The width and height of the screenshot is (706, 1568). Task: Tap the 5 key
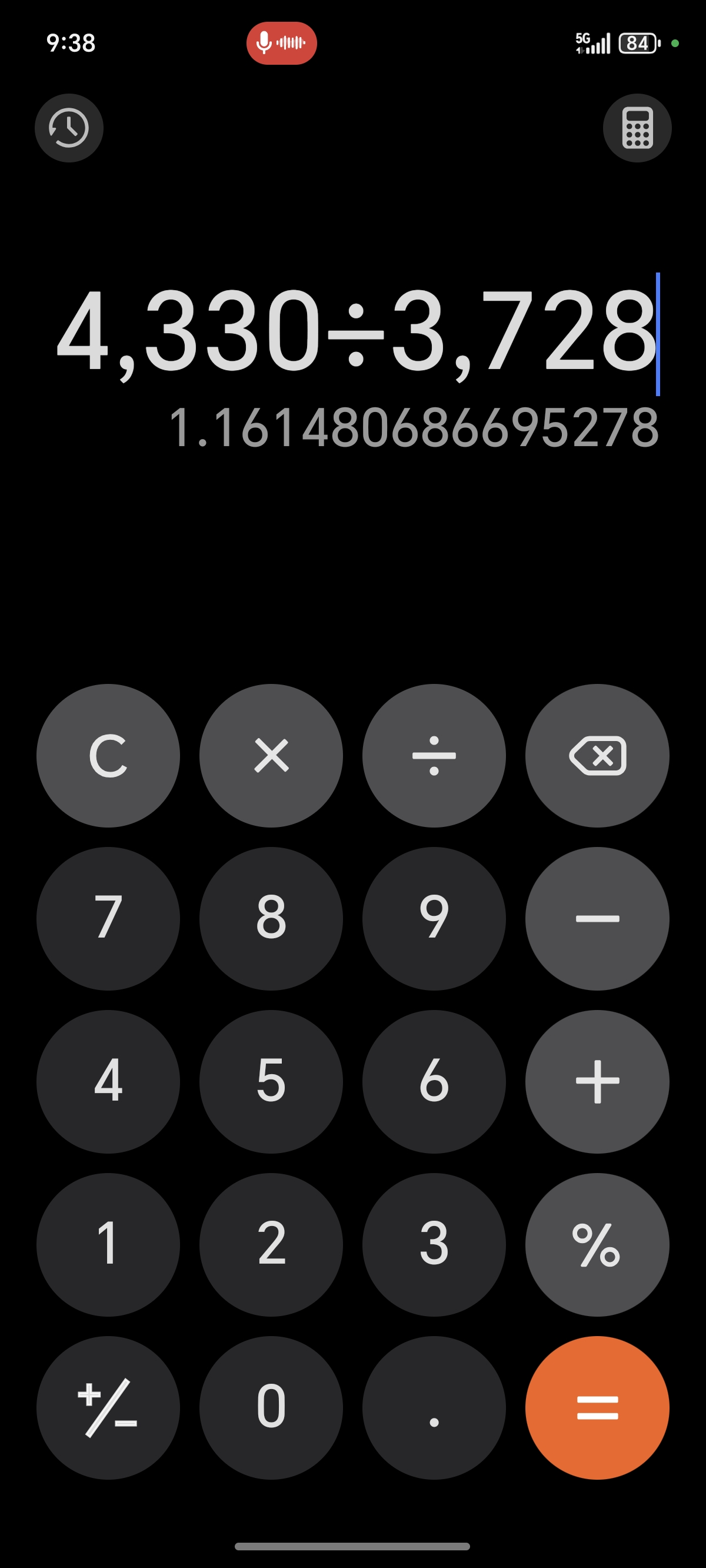pyautogui.click(x=271, y=1082)
